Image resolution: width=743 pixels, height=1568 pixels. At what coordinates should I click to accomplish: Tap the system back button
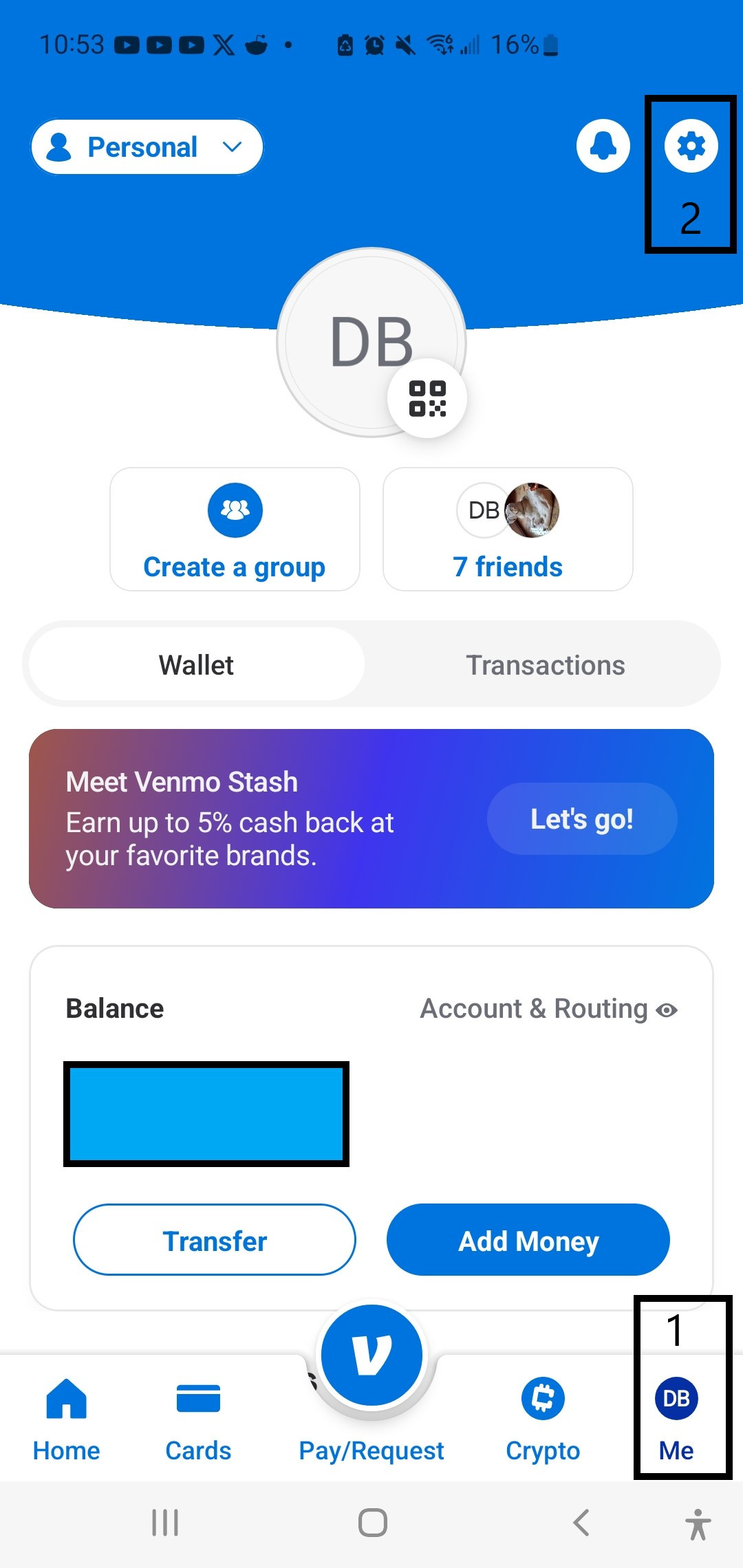tap(581, 1523)
